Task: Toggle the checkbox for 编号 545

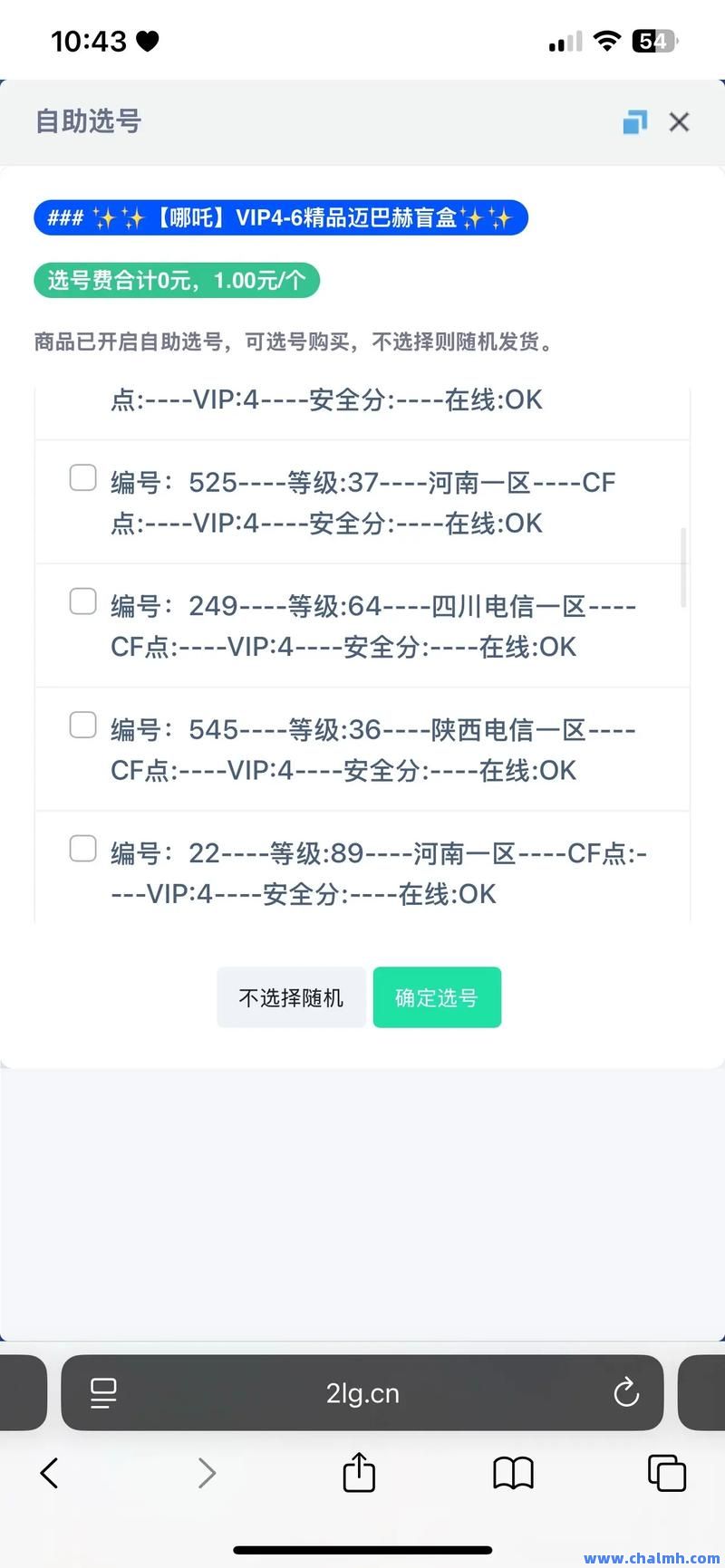Action: point(82,725)
